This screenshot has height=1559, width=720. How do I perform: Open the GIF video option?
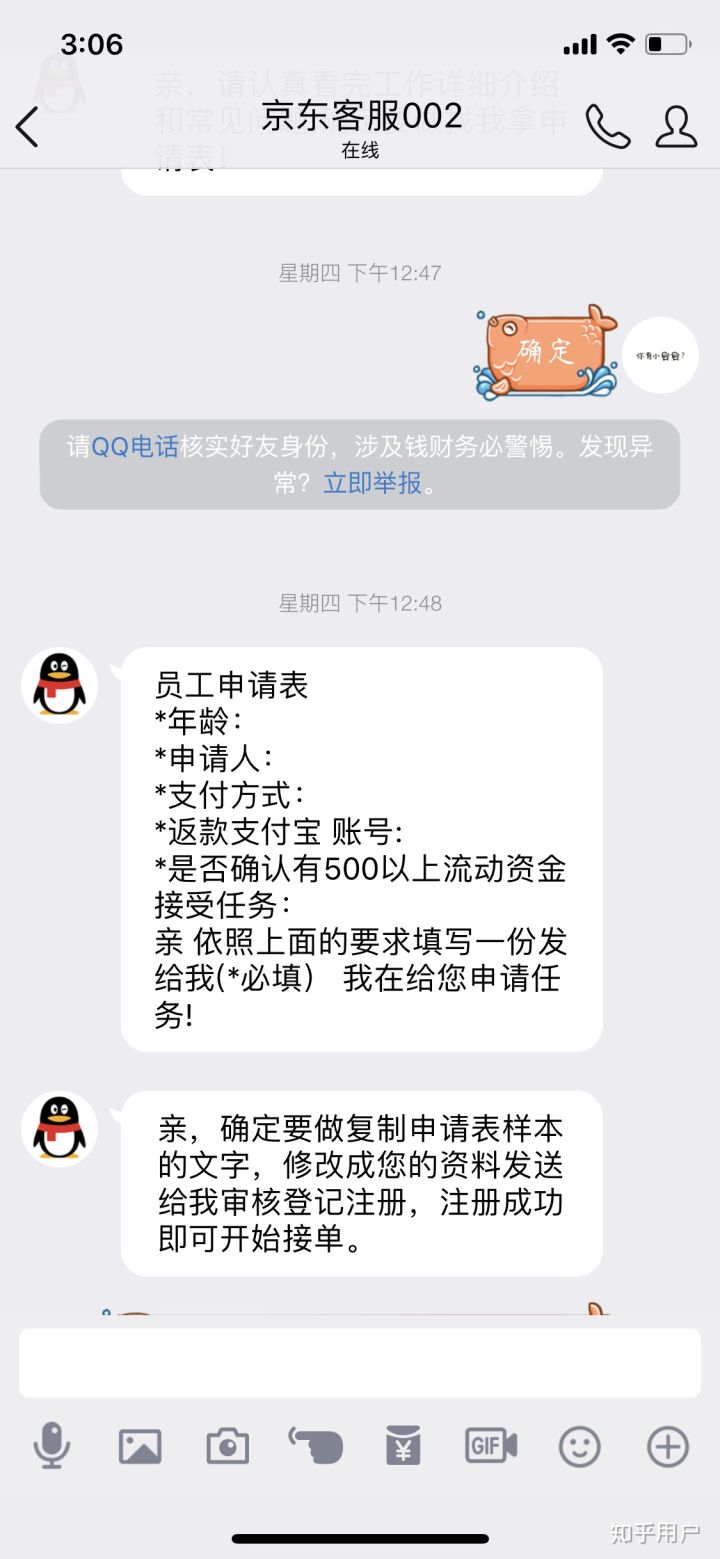[x=491, y=1446]
